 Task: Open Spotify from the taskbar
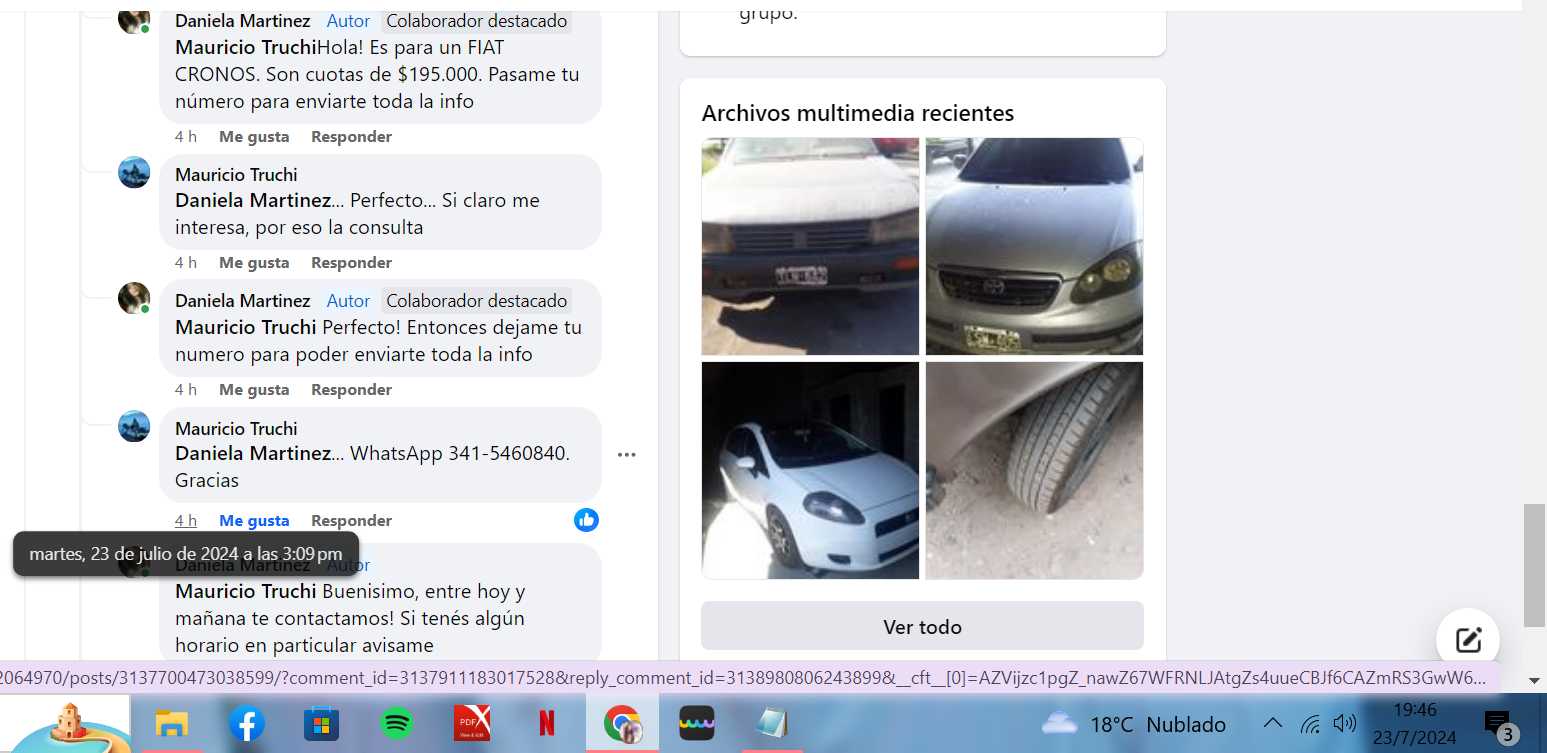click(397, 723)
